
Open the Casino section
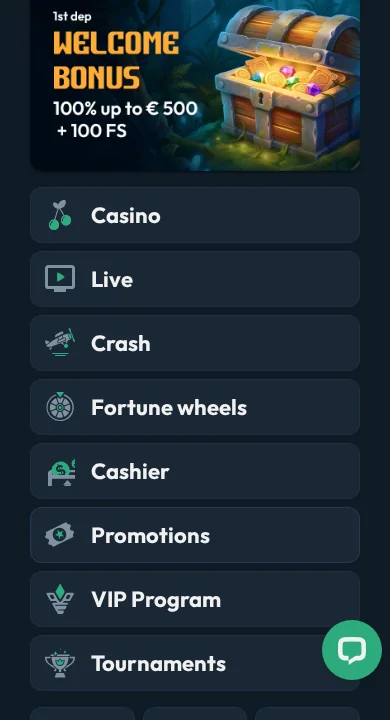[195, 215]
